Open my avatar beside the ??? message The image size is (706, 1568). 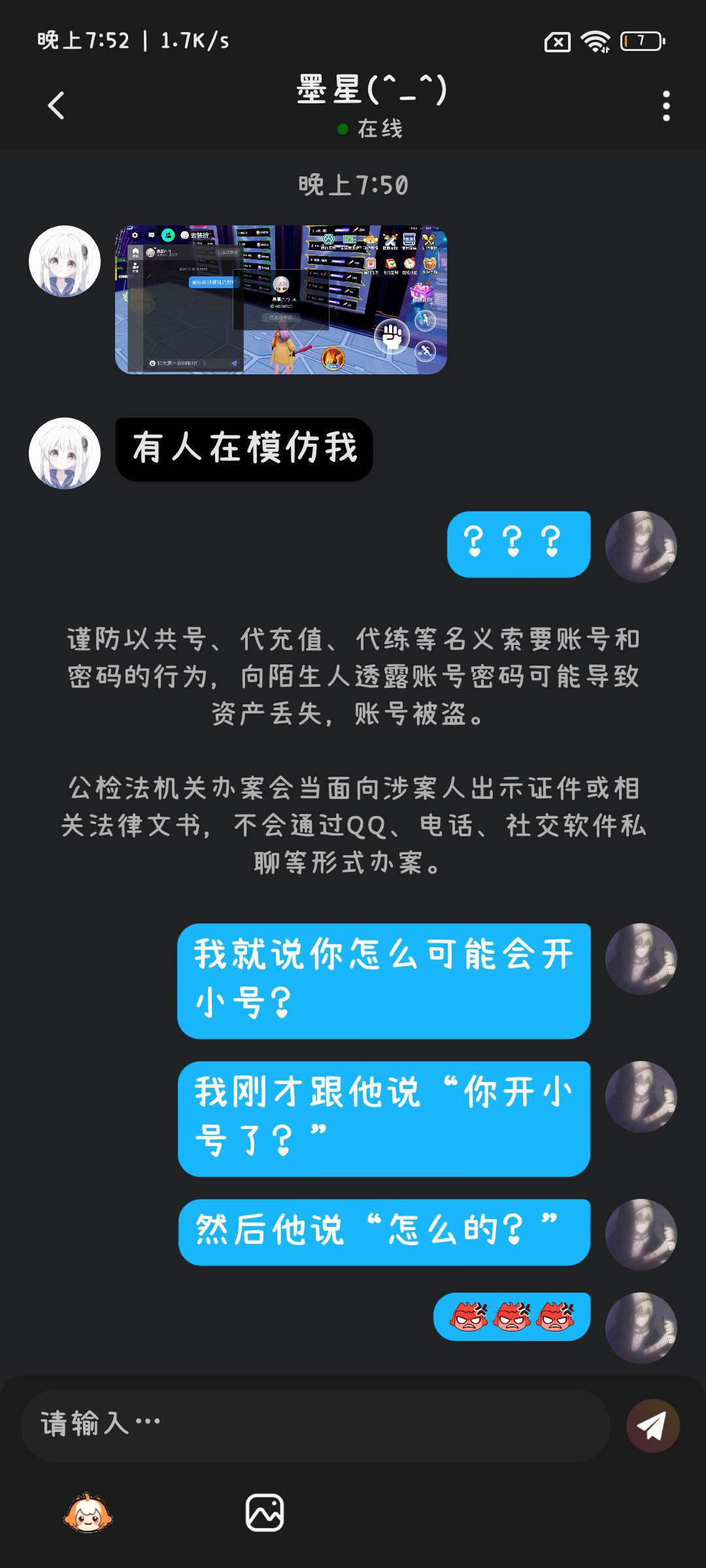pos(641,546)
